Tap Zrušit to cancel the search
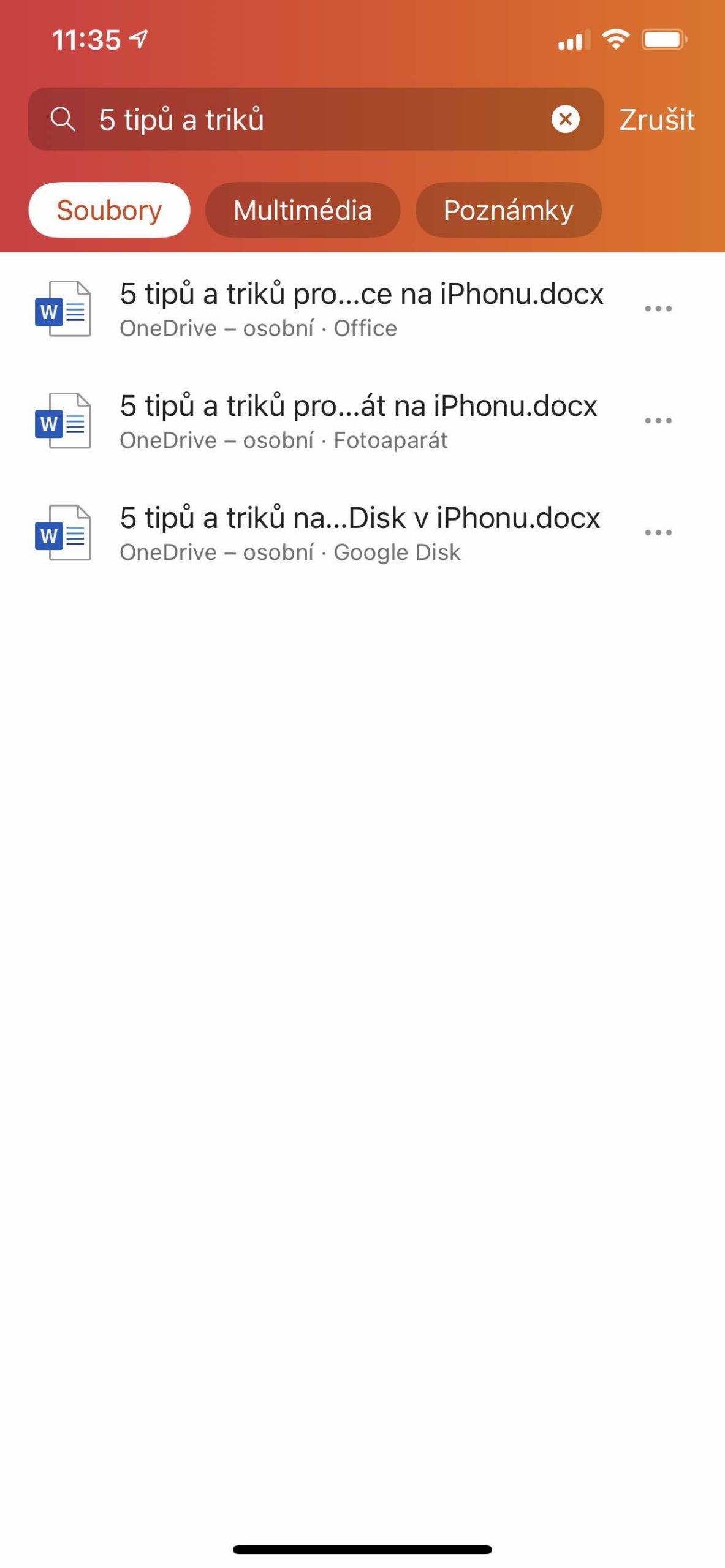725x1568 pixels. [x=656, y=119]
